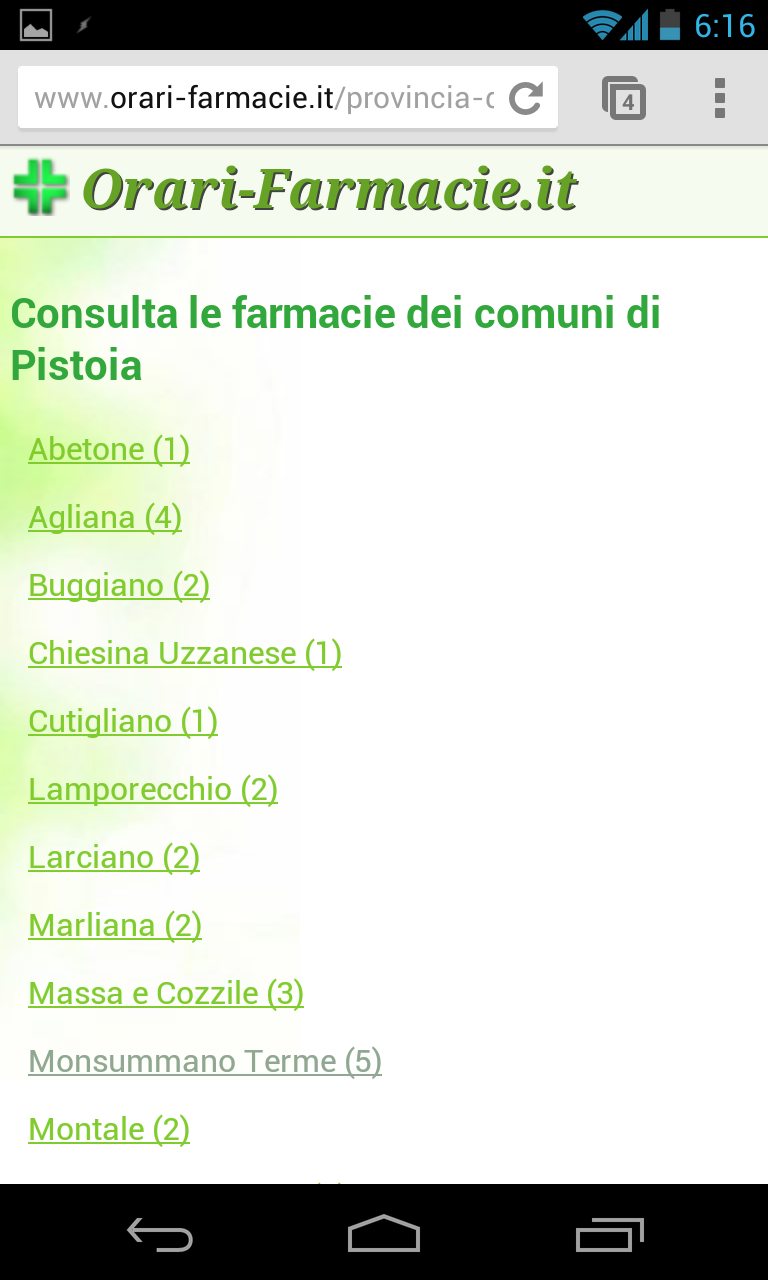
Task: Open the Marliana (2) link
Action: [x=115, y=925]
